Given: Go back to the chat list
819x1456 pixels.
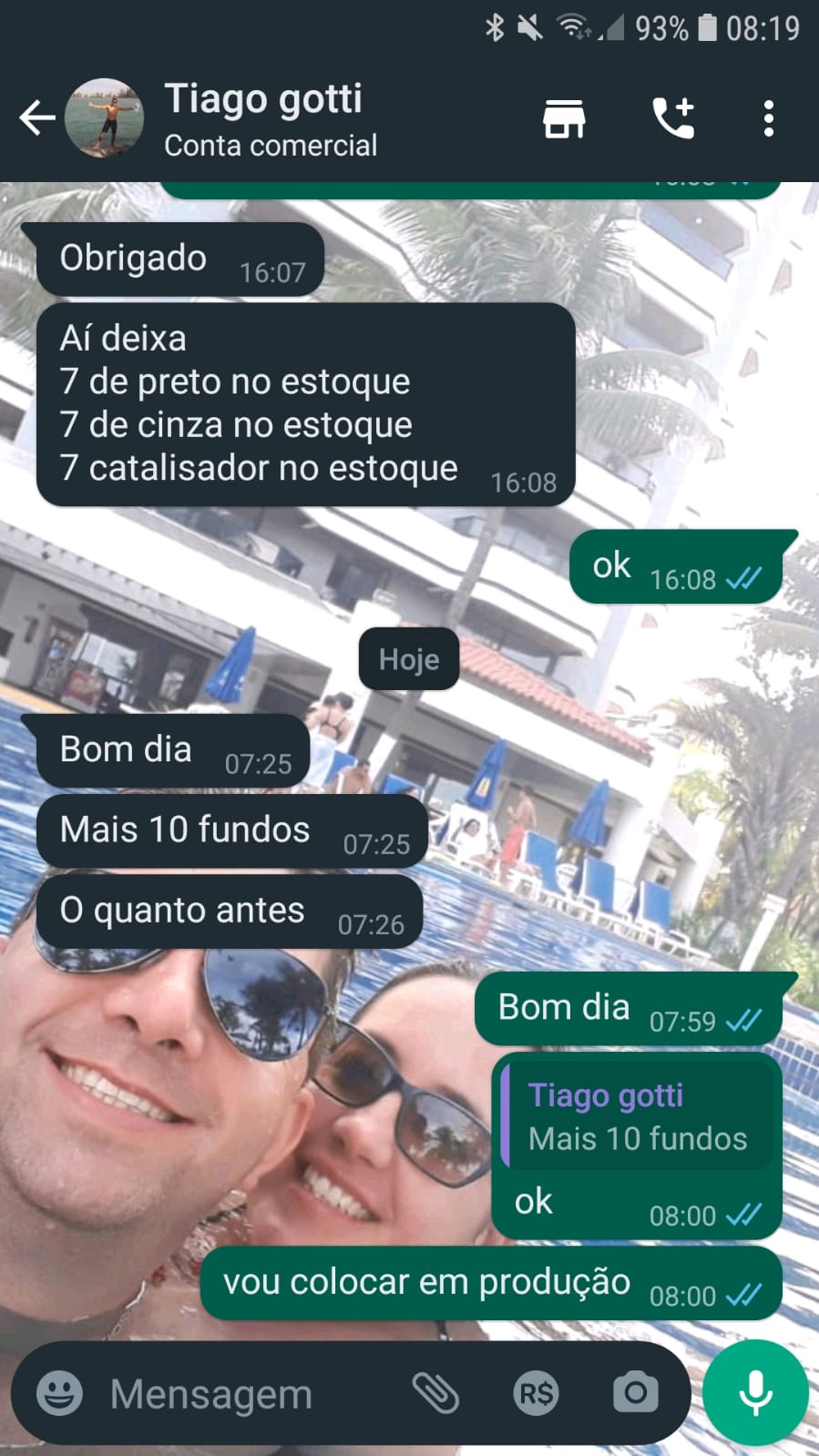Looking at the screenshot, I should click(36, 118).
